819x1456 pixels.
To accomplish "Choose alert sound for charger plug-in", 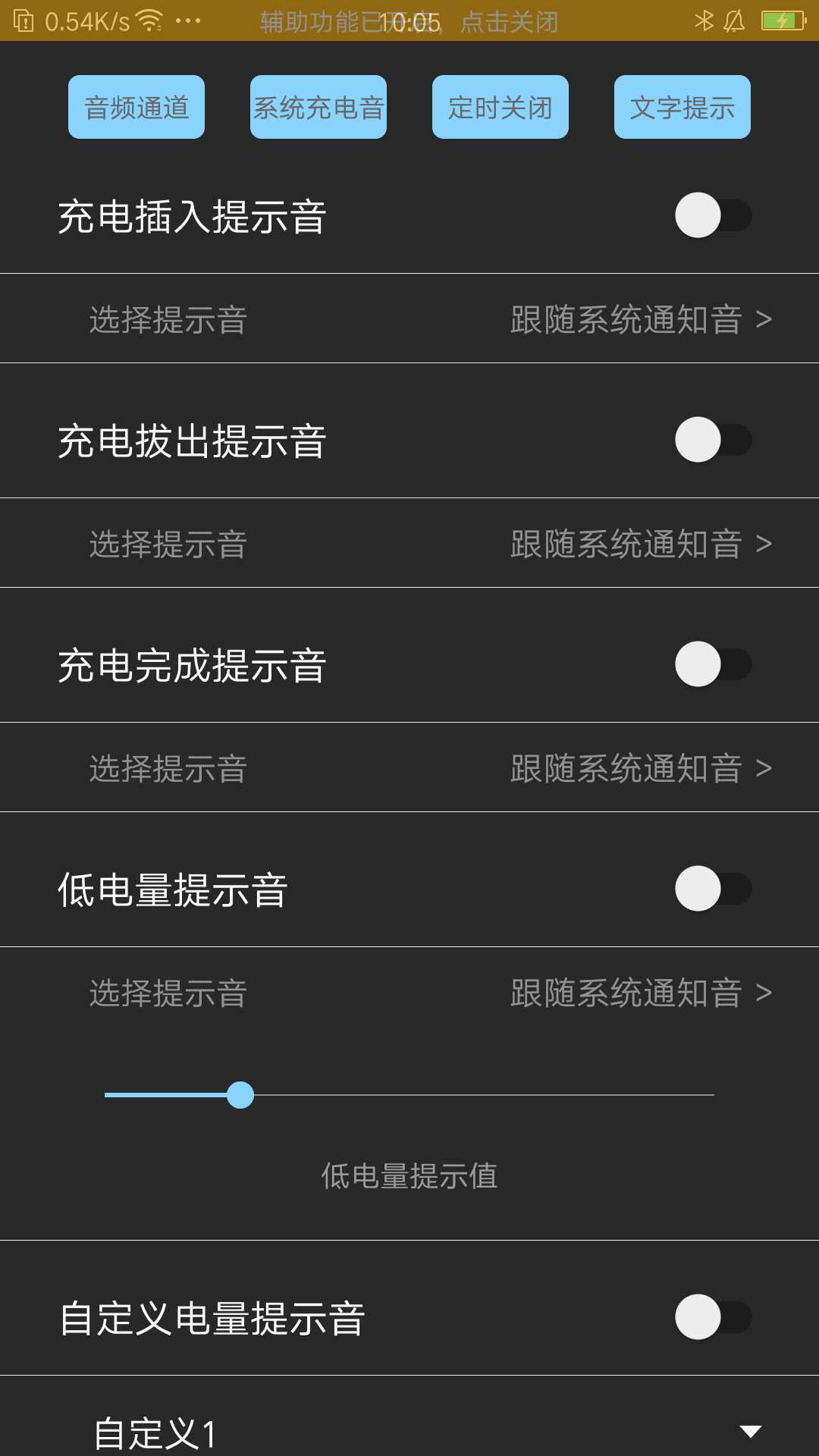I will point(409,318).
